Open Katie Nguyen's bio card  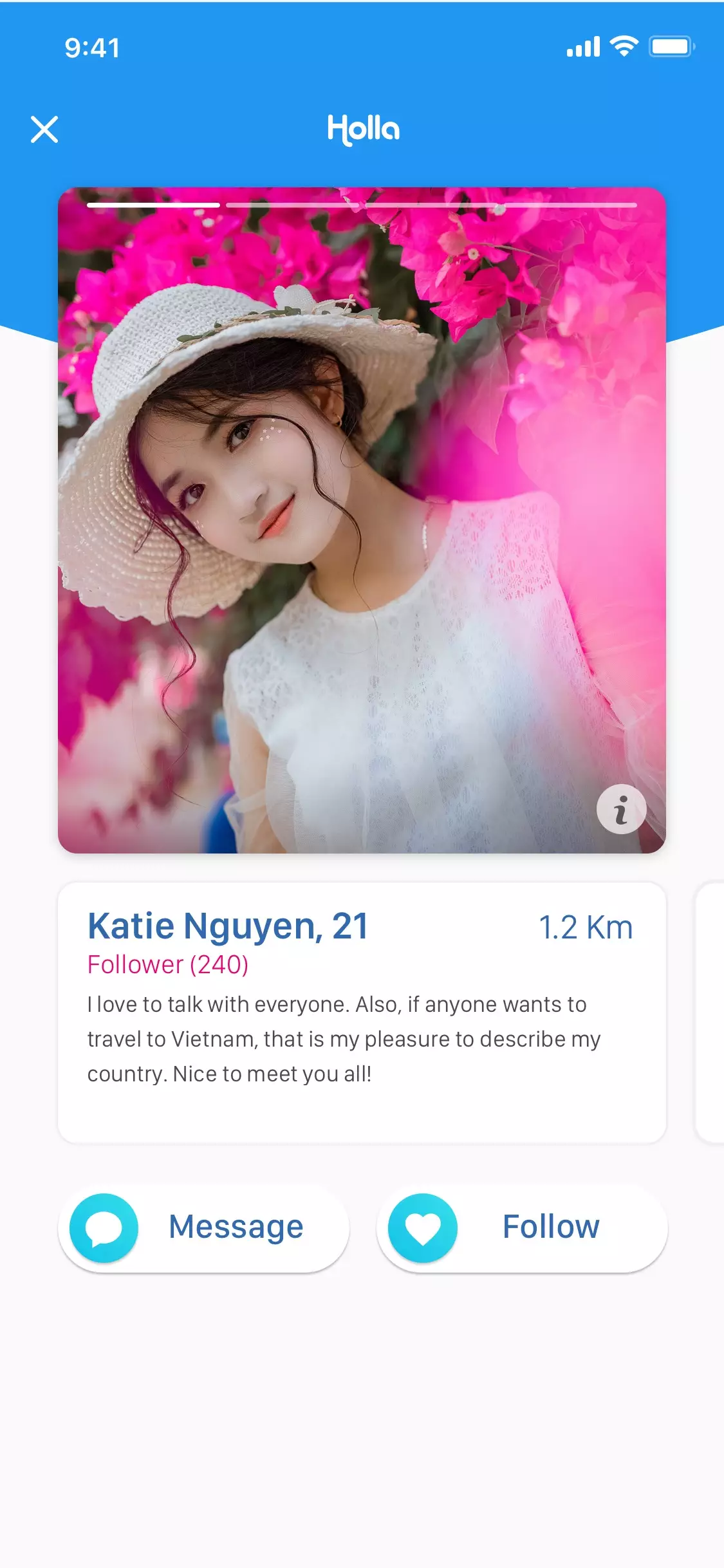coord(362,1012)
